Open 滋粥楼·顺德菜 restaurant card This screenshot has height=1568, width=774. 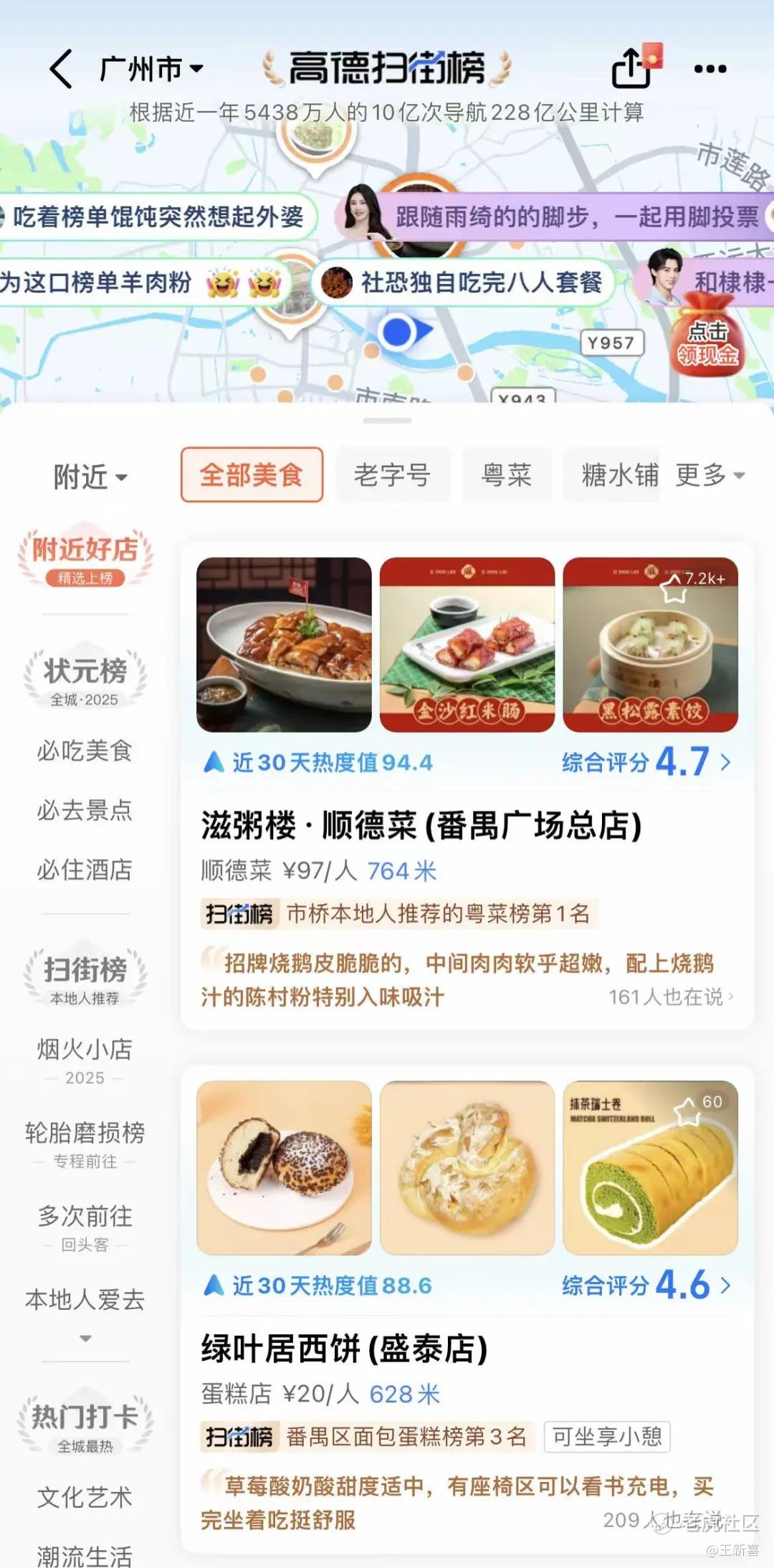pyautogui.click(x=421, y=825)
